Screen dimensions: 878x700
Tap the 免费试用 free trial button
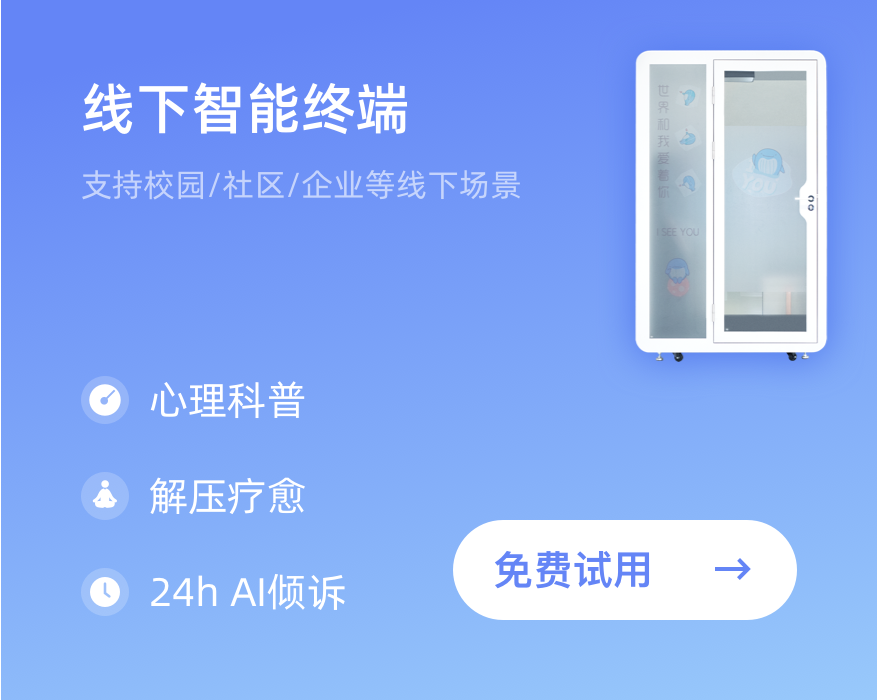pos(624,570)
